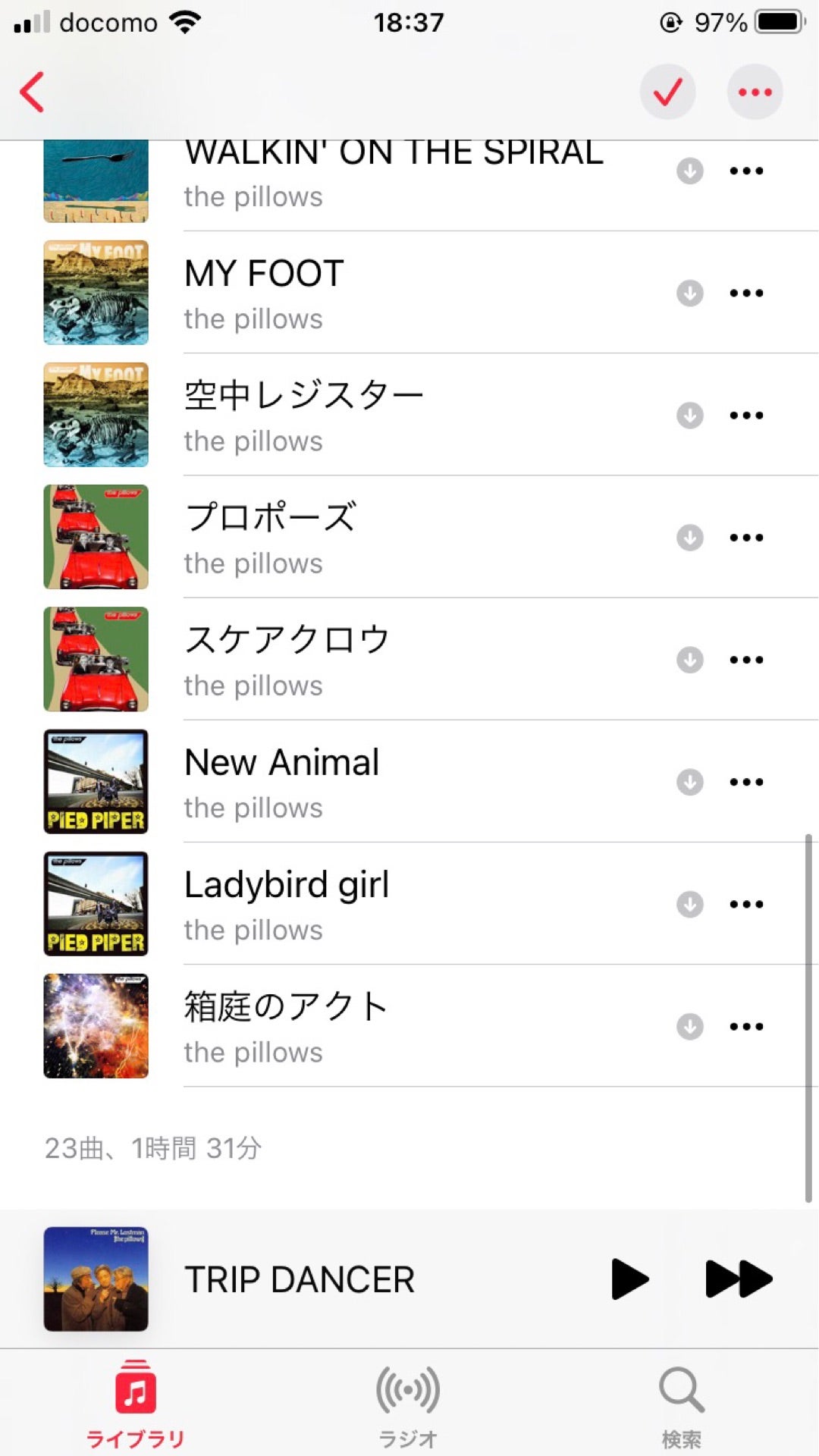
Task: Switch to the 検索 tab
Action: (681, 1404)
